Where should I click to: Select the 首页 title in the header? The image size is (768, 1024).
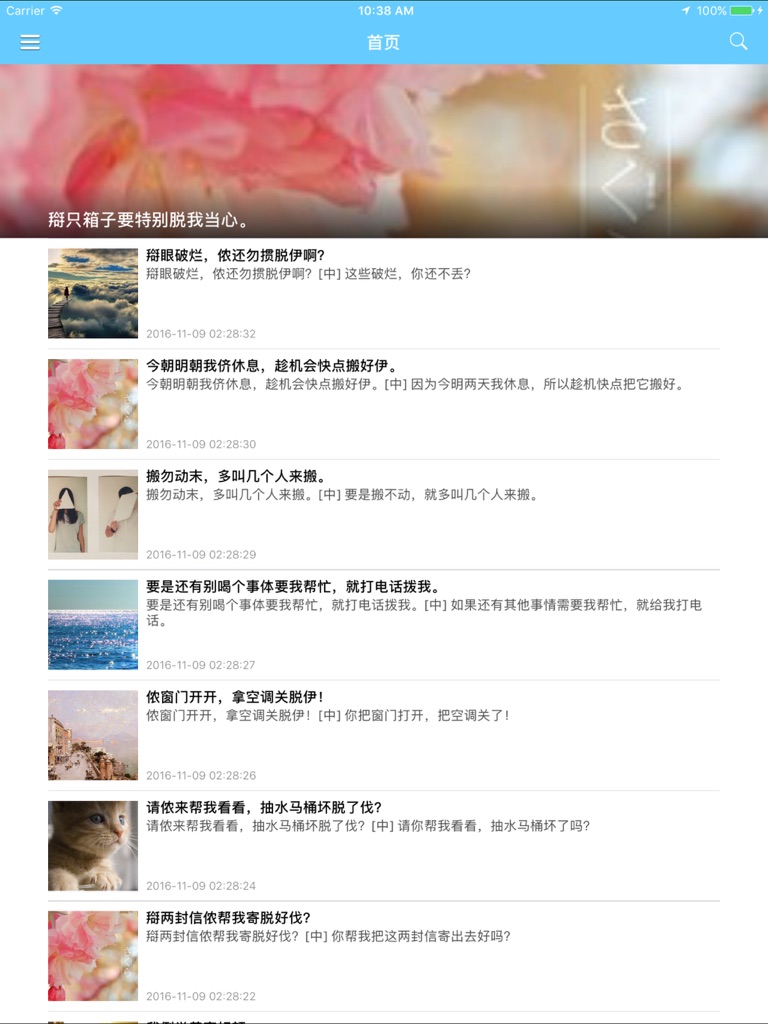tap(384, 42)
